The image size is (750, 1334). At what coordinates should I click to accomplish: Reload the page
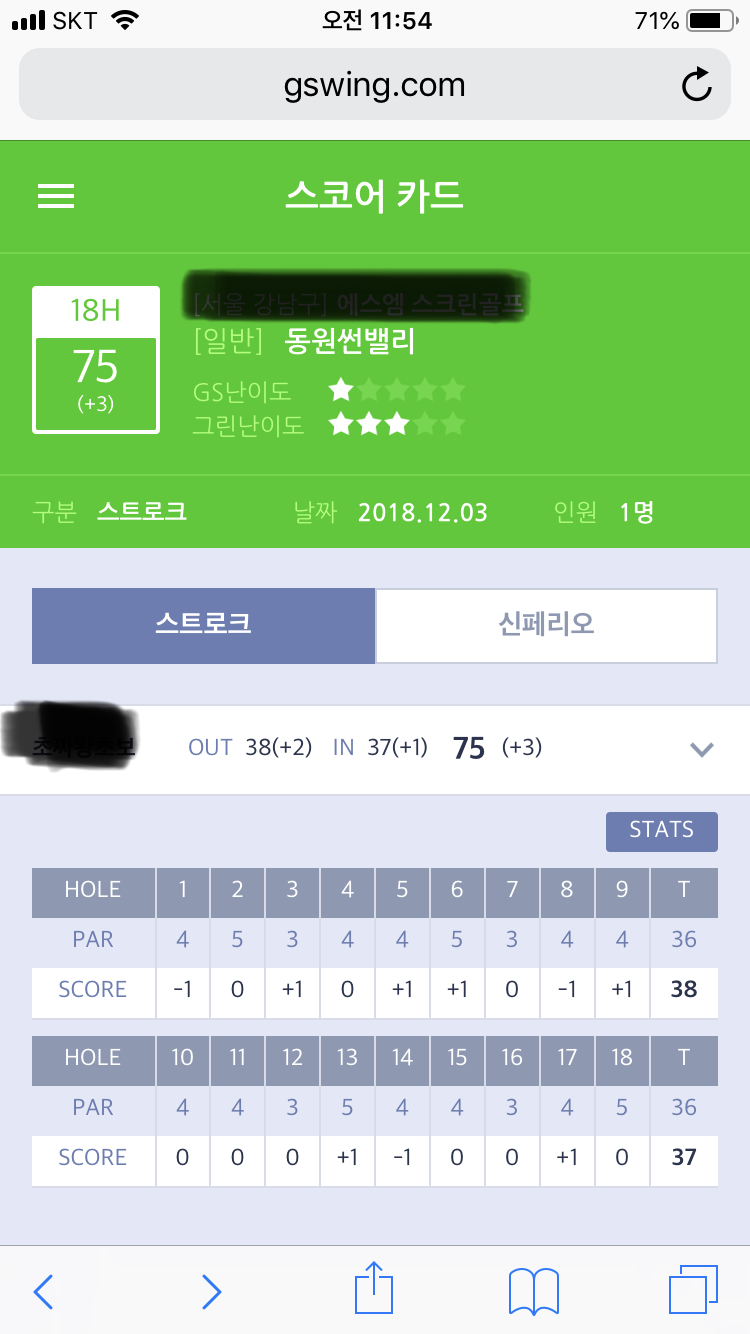tap(697, 85)
